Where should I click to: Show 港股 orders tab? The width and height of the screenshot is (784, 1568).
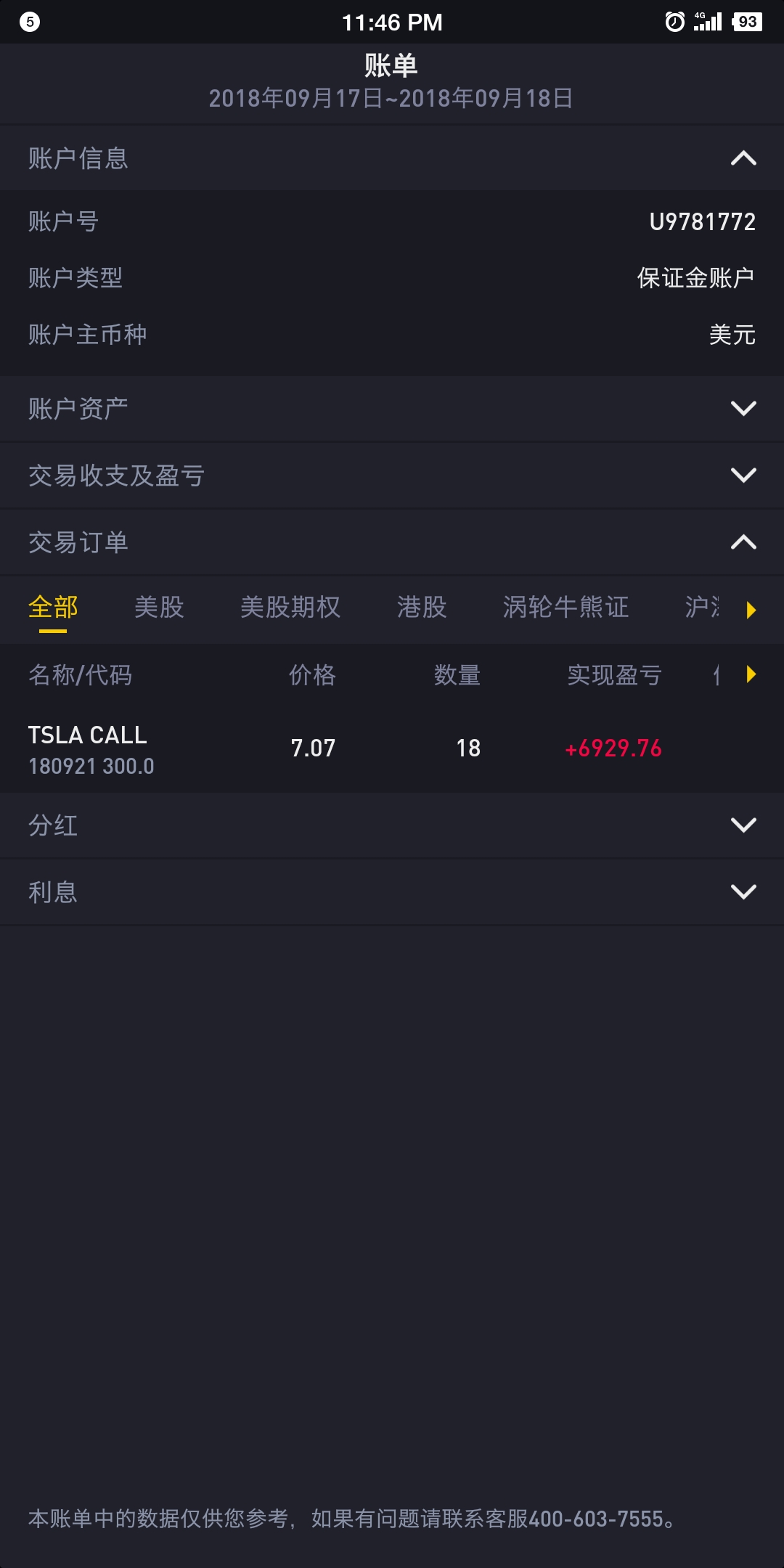click(x=422, y=608)
